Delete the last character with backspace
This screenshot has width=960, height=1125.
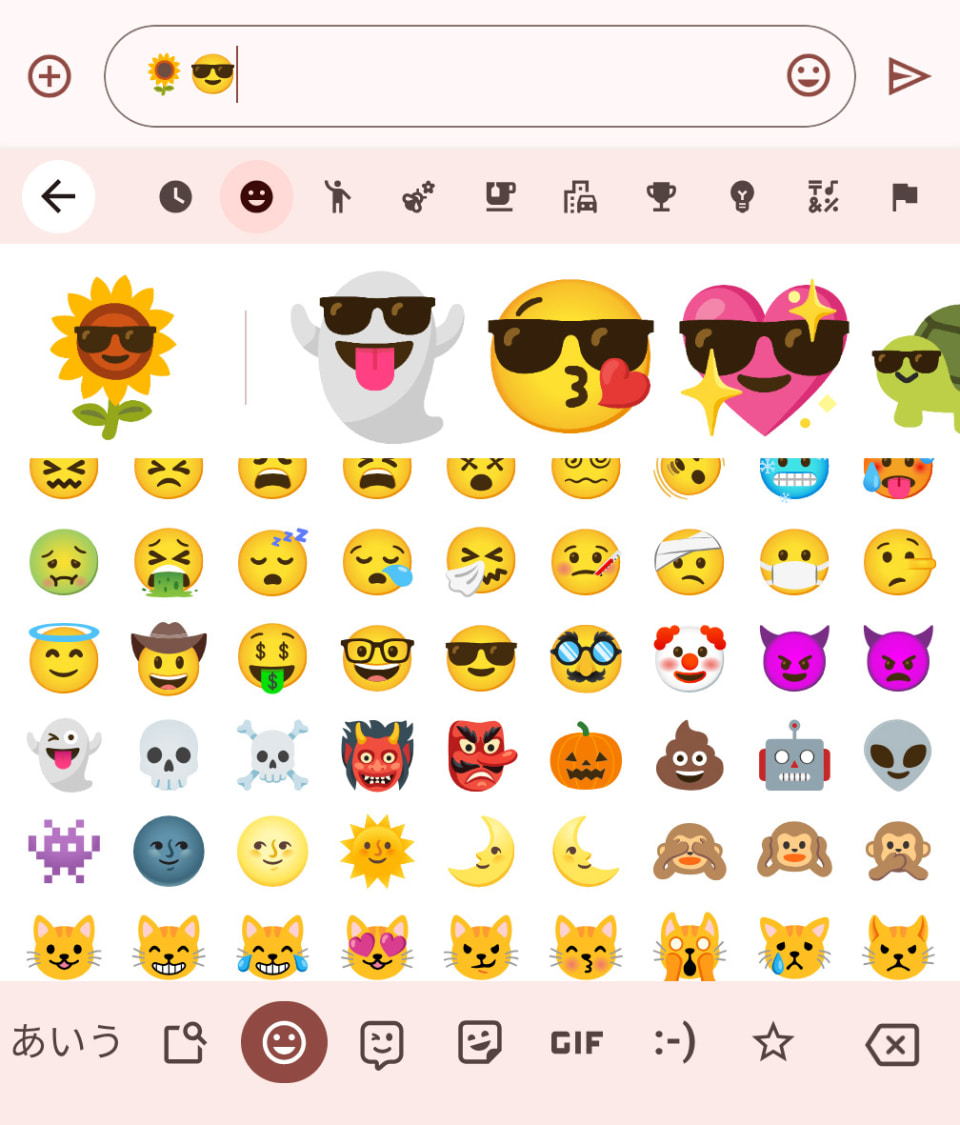click(892, 1045)
